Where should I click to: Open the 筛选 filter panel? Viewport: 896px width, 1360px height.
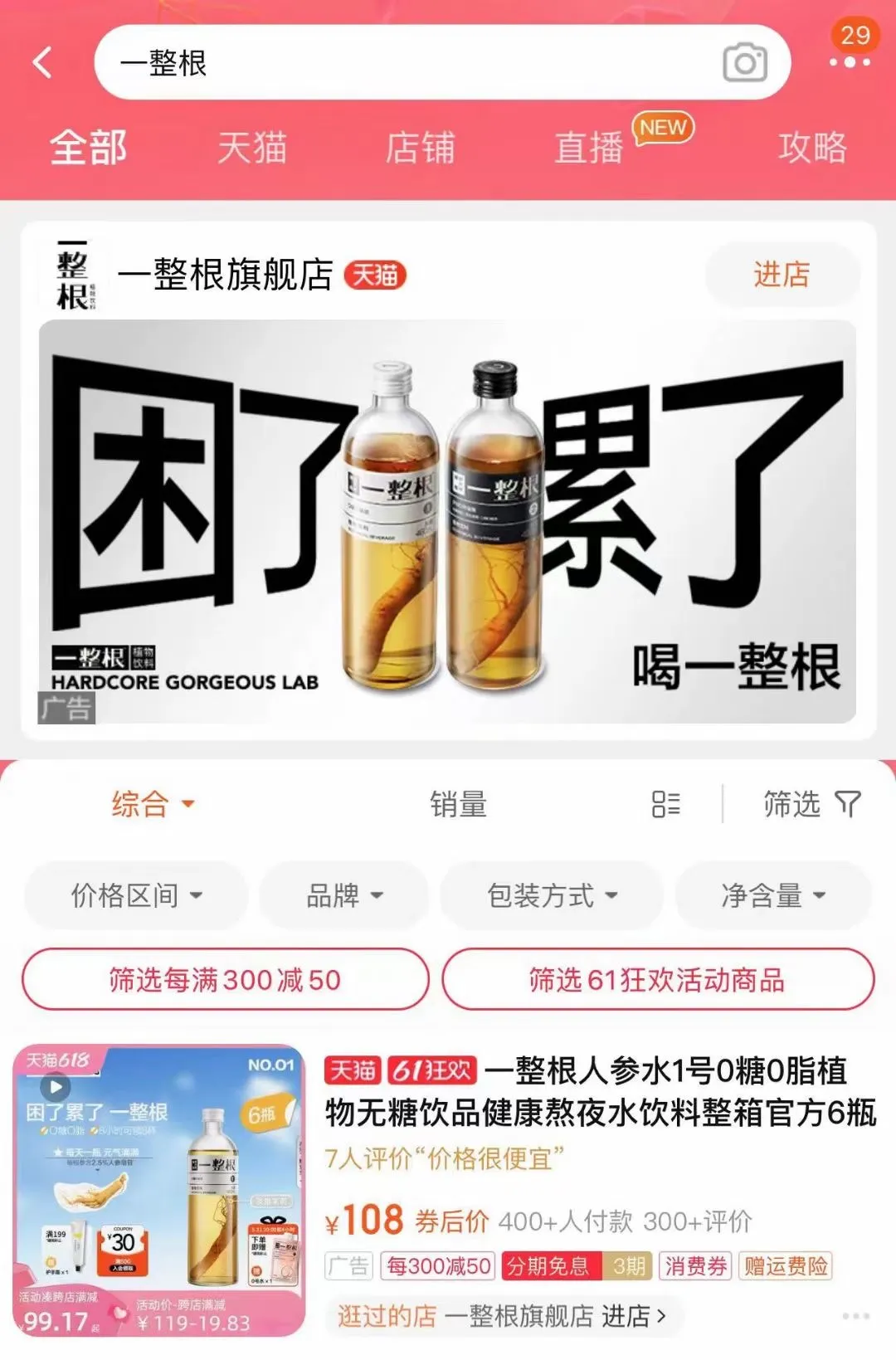click(x=811, y=803)
